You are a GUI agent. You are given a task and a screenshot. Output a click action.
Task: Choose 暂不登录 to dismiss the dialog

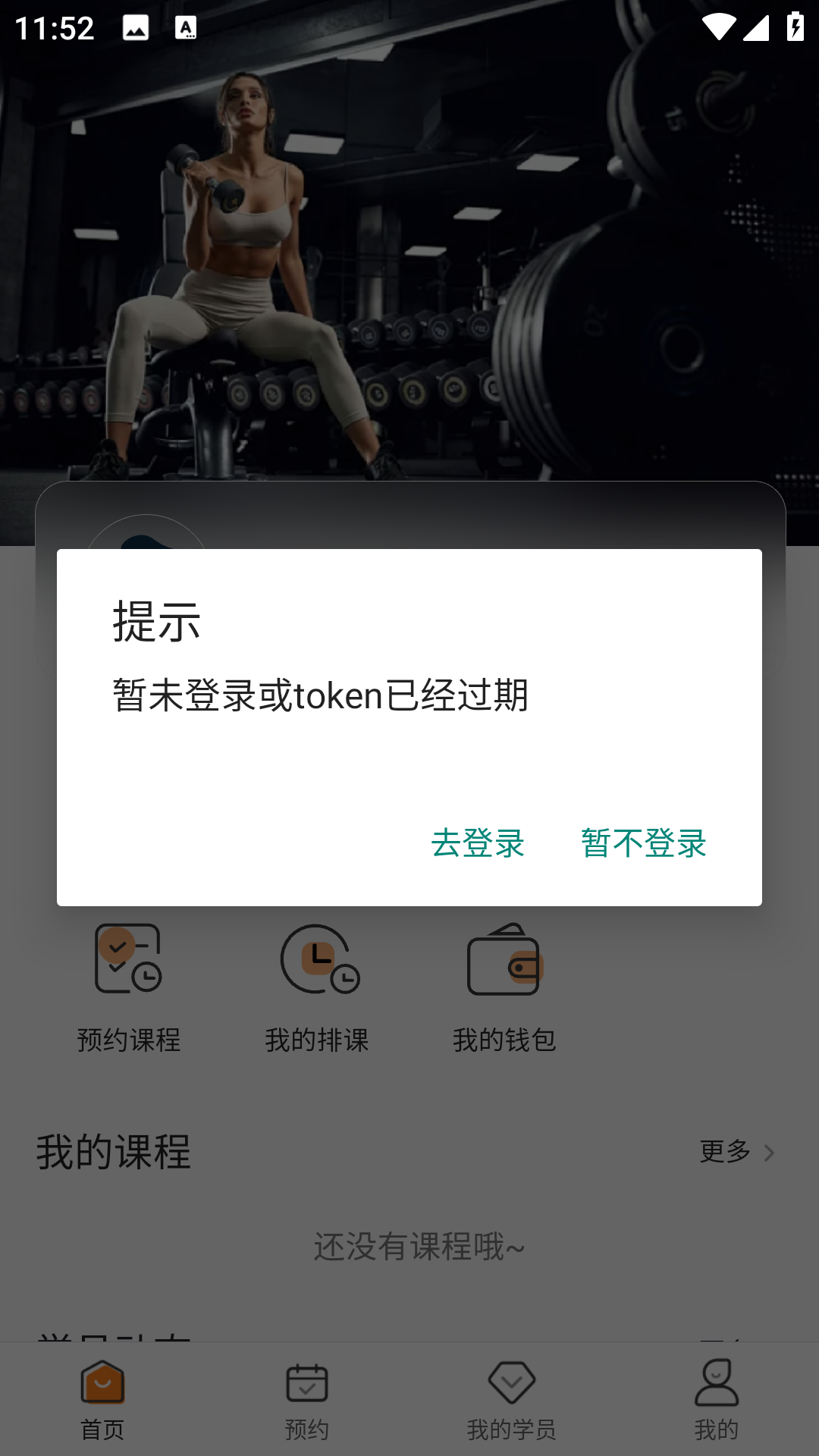(x=643, y=843)
